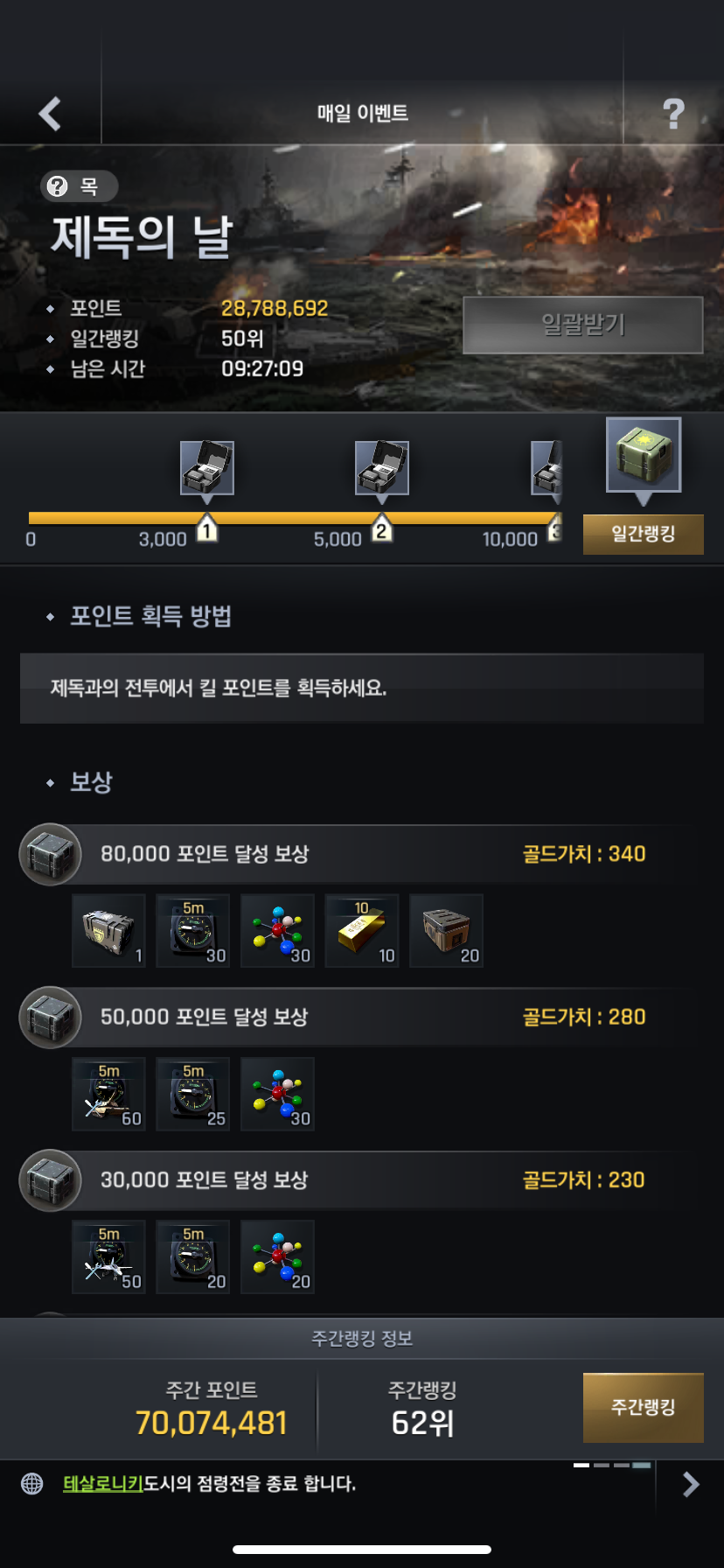Tap the 일괄받기 claim-all button
724x1568 pixels.
[582, 325]
